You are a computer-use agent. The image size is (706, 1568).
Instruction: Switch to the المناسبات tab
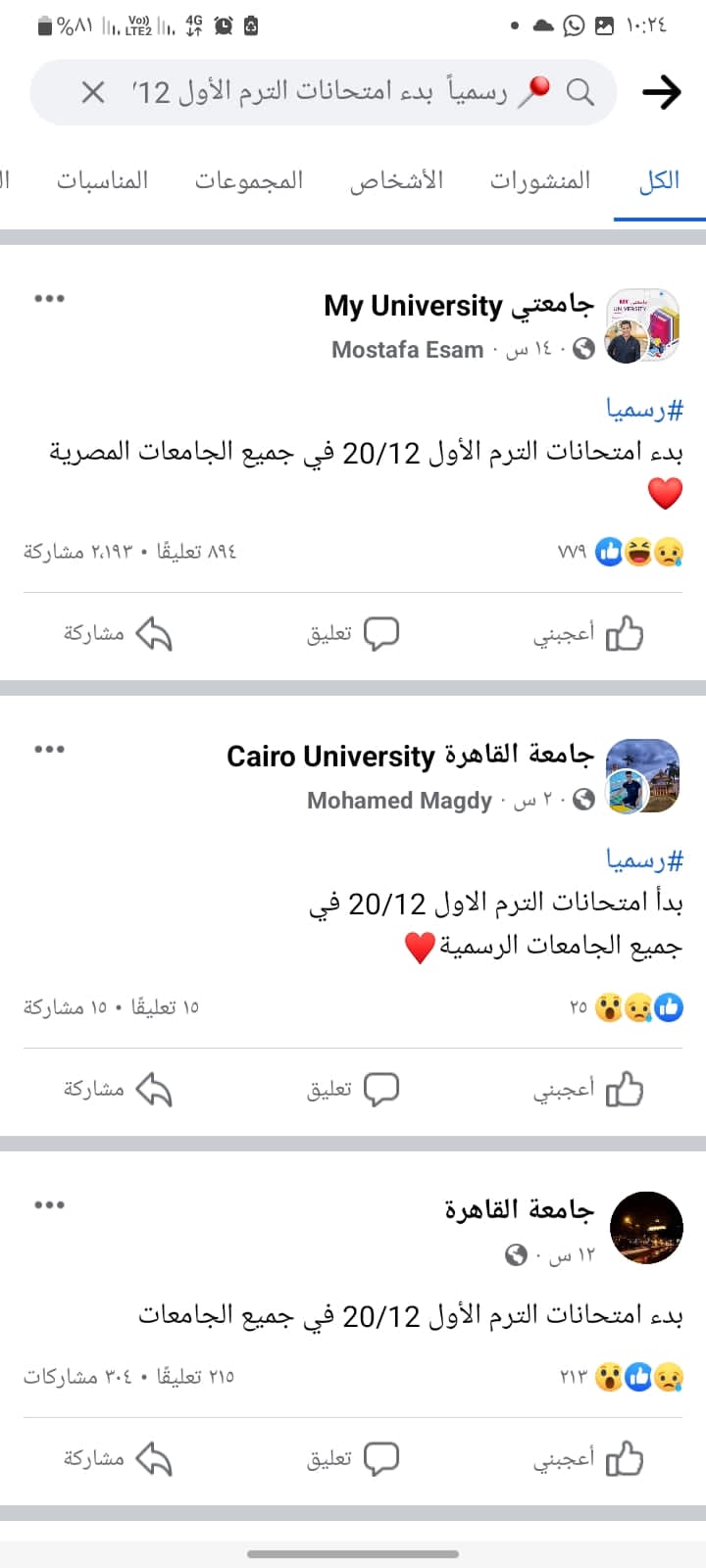[x=102, y=180]
